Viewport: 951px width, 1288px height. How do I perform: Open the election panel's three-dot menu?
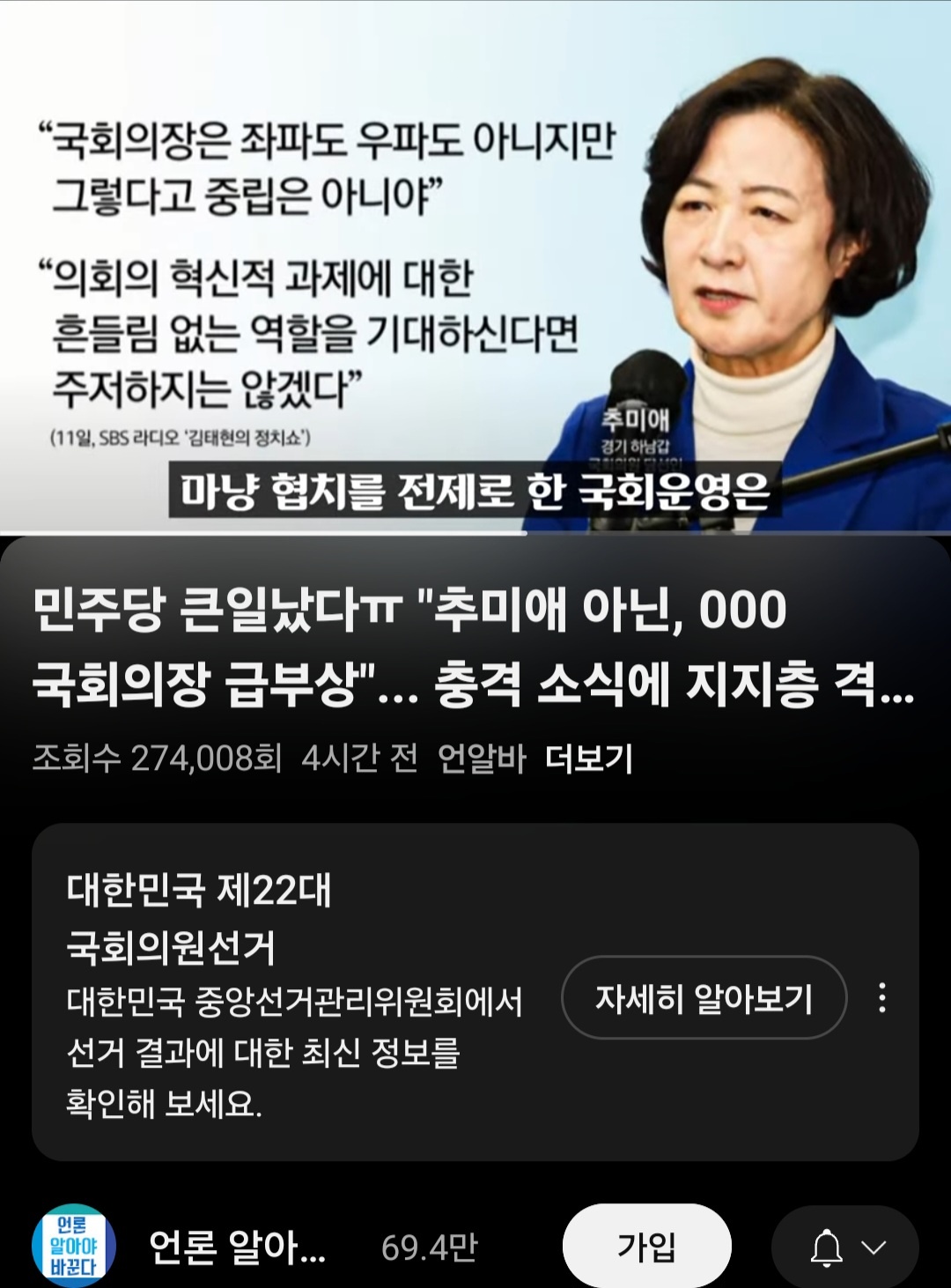(881, 998)
